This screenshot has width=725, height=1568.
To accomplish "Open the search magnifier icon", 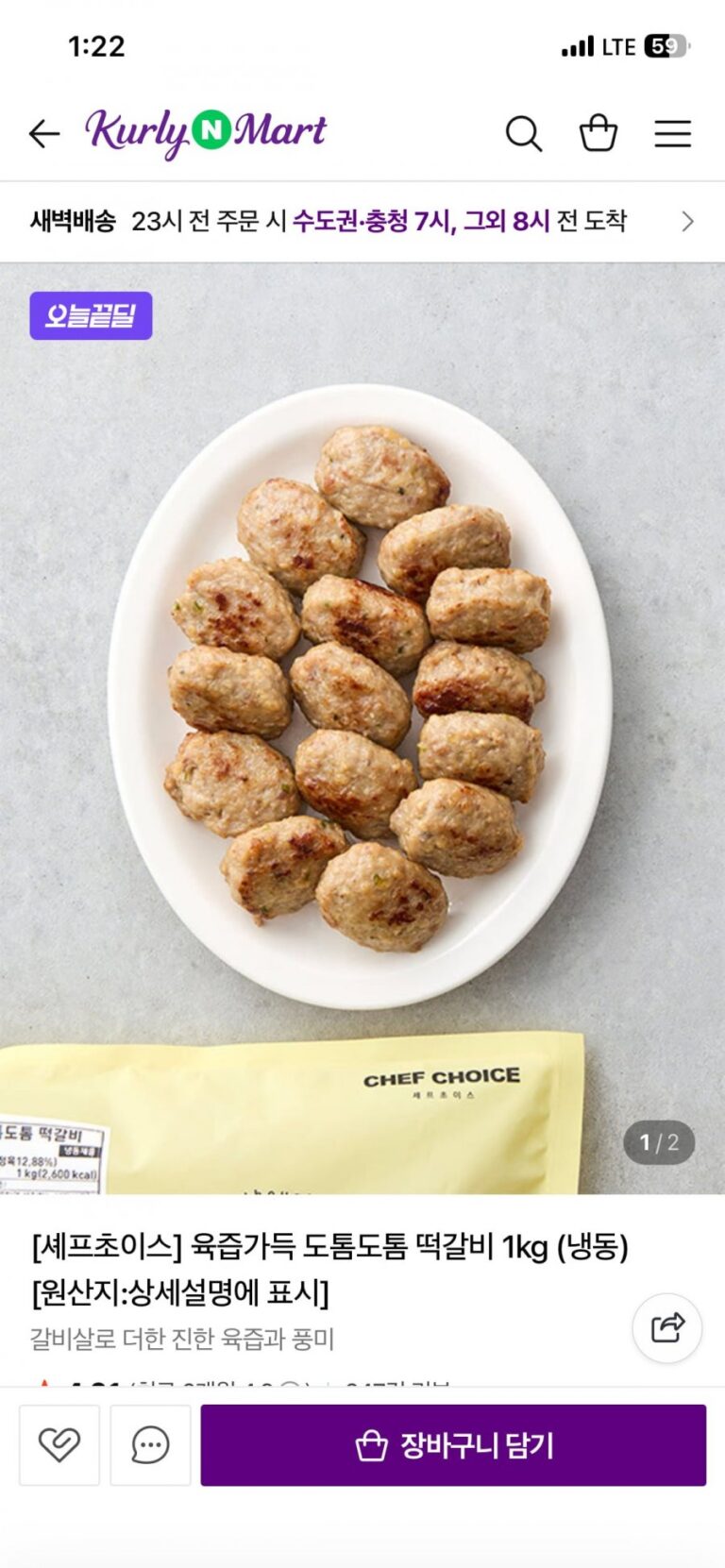I will click(523, 134).
